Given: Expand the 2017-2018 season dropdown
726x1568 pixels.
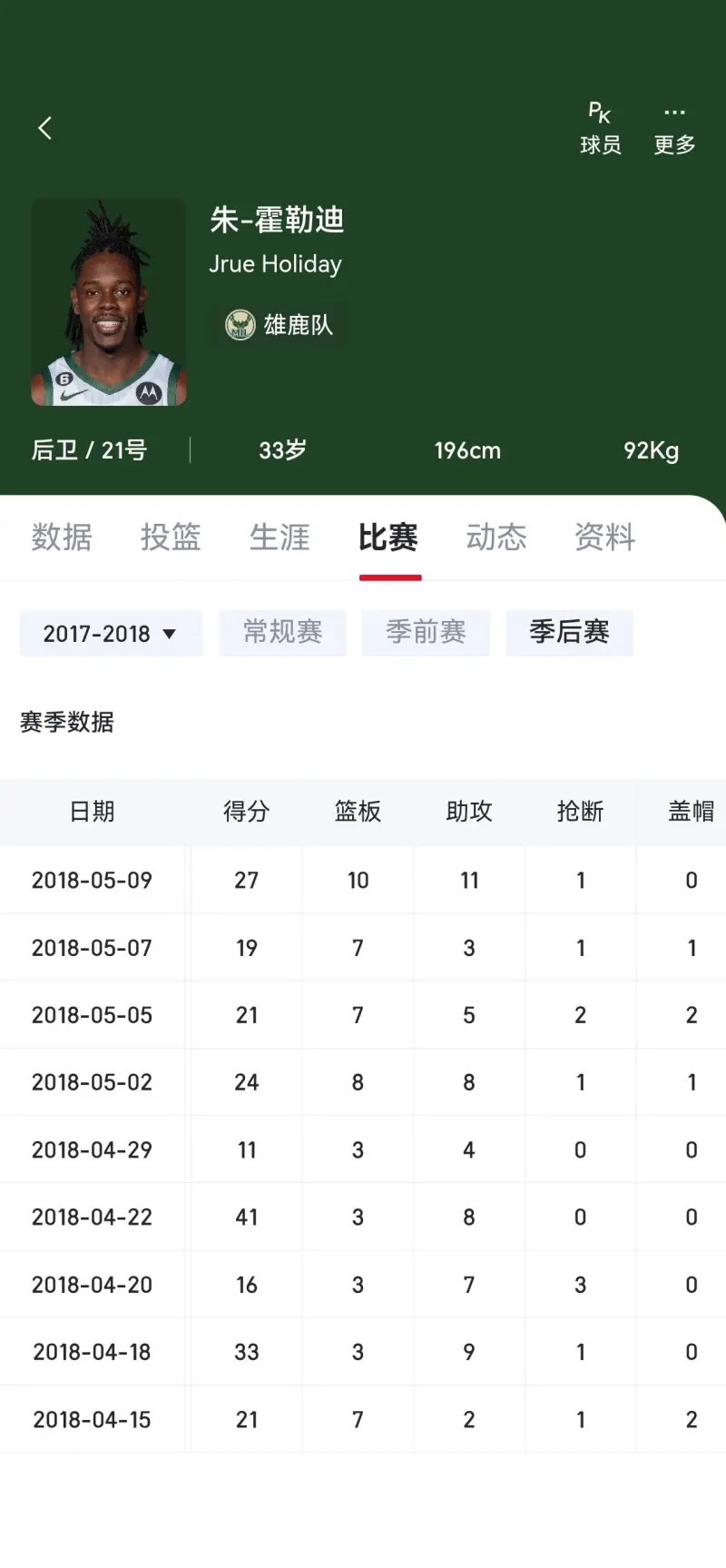Looking at the screenshot, I should (111, 633).
